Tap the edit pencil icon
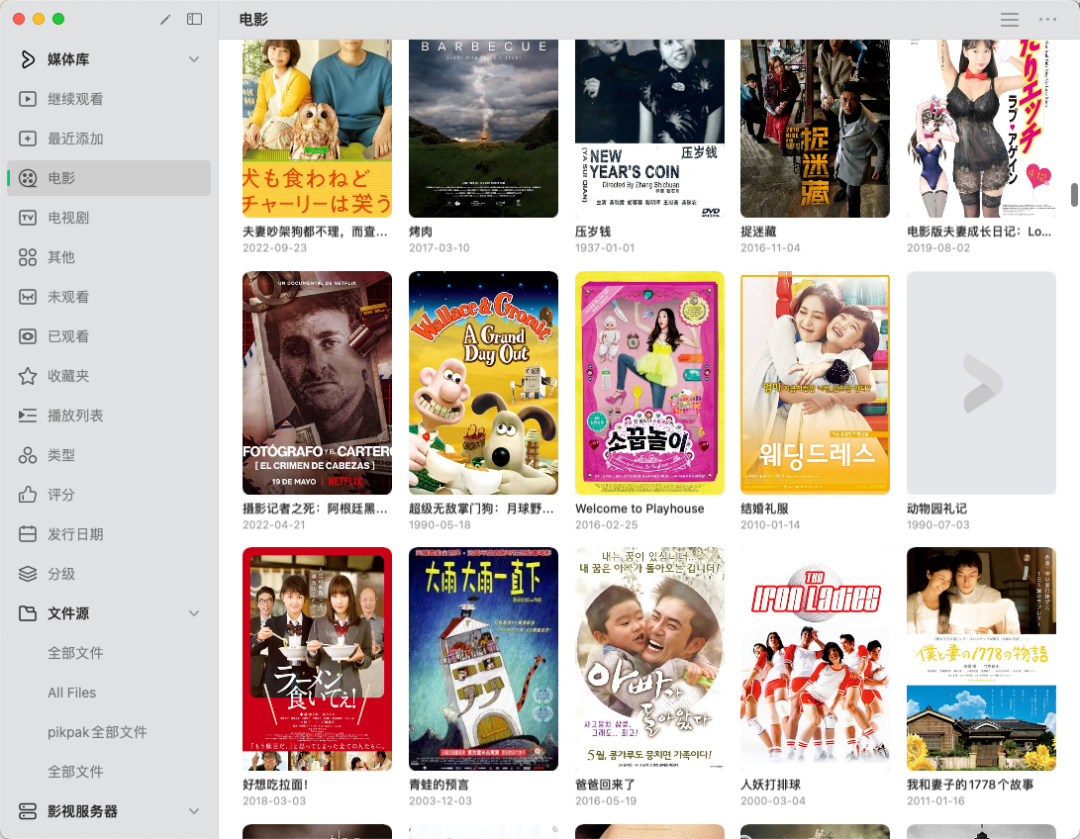This screenshot has height=839, width=1080. [165, 19]
